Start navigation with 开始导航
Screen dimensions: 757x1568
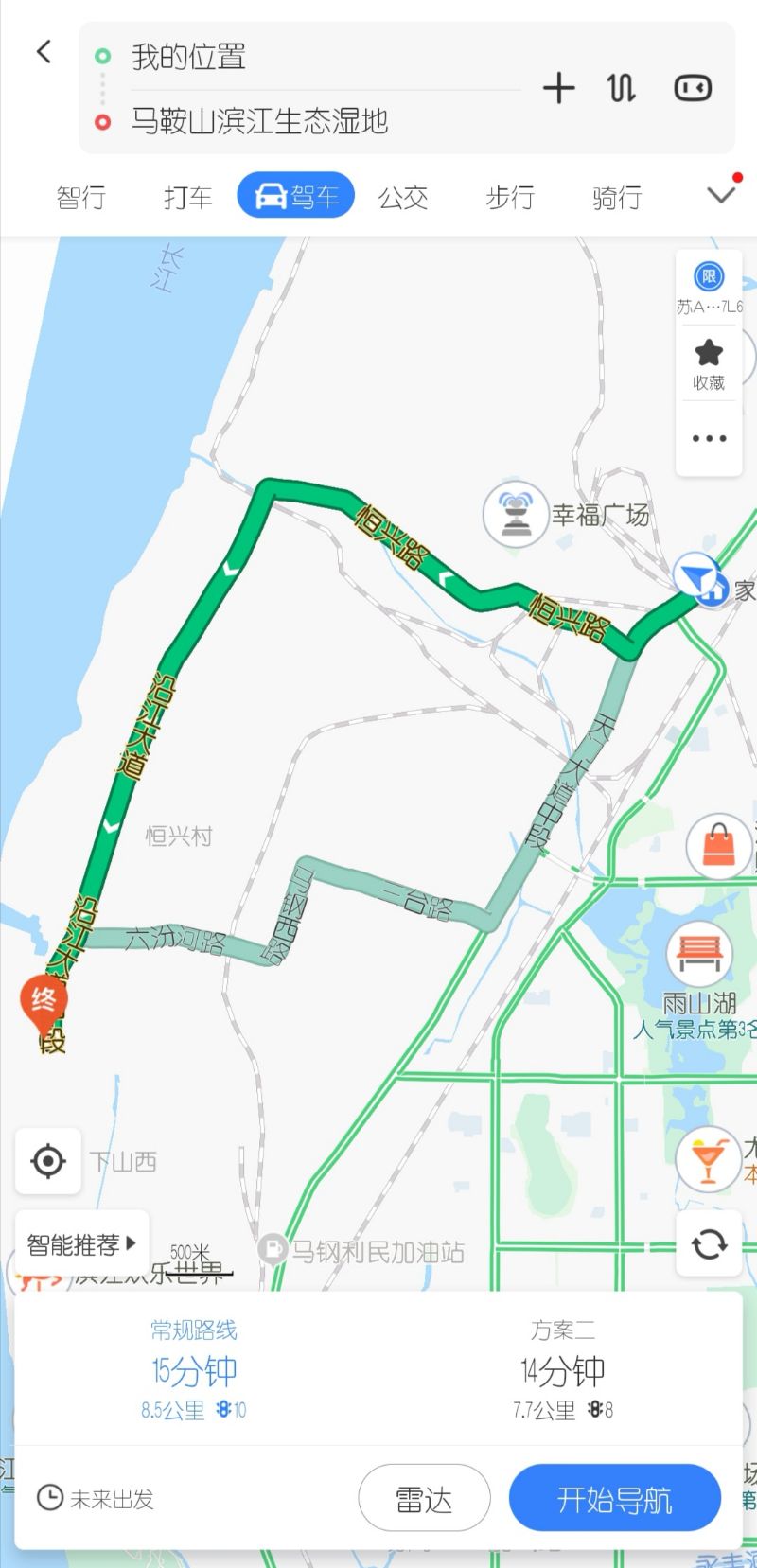point(614,1498)
